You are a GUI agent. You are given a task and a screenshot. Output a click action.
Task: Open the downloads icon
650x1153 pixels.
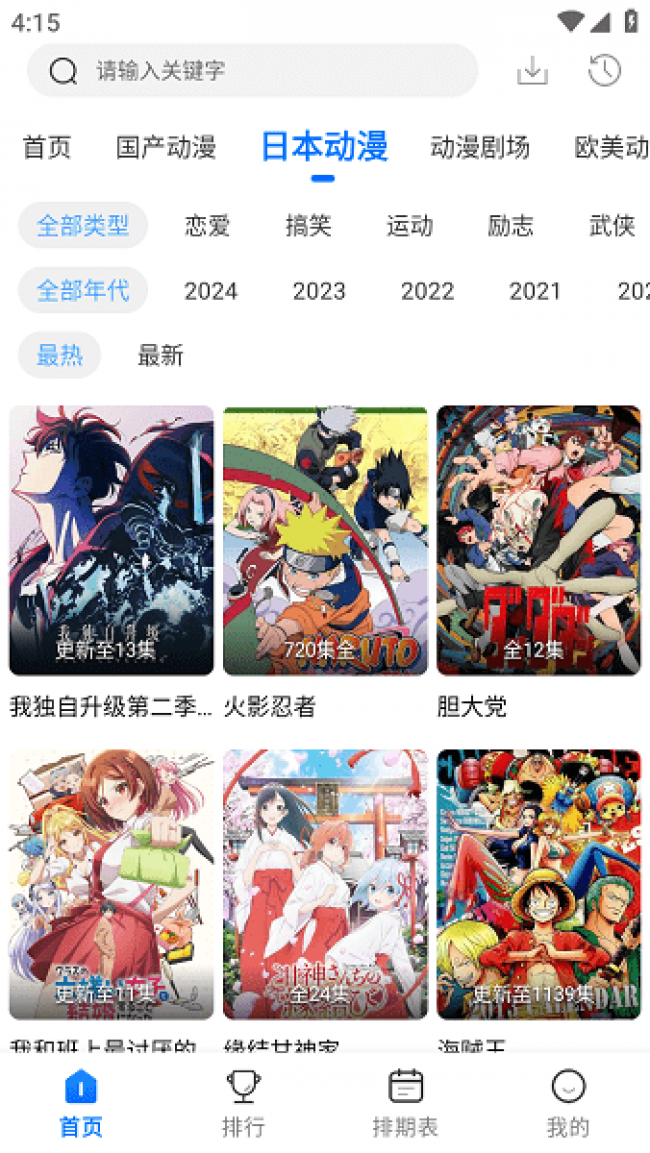point(532,71)
